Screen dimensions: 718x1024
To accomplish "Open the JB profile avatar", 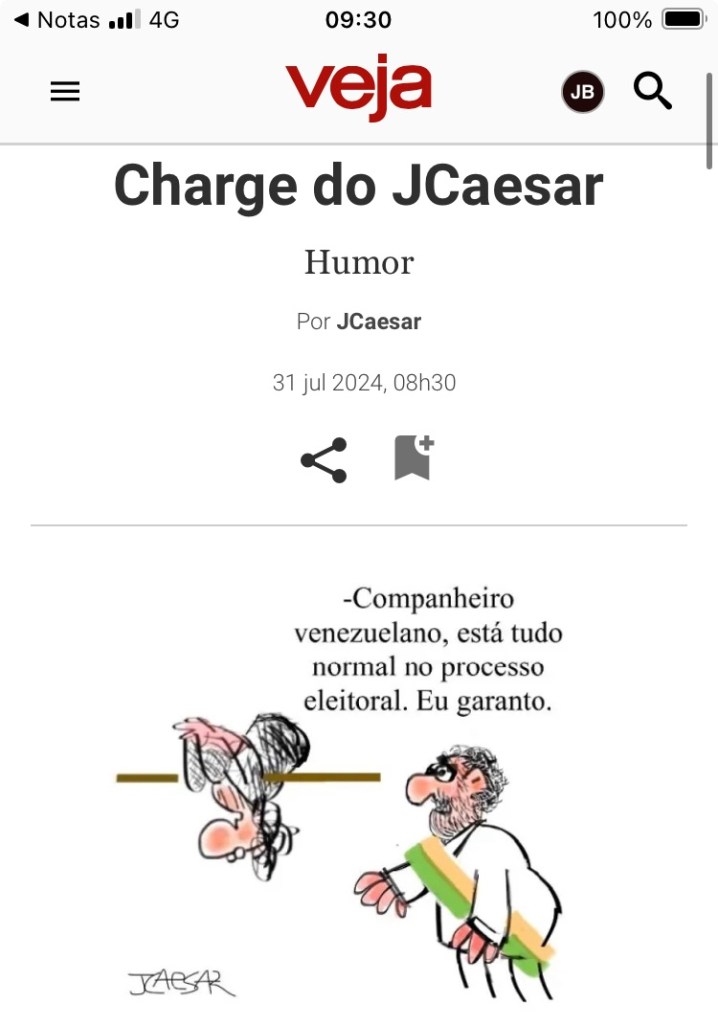I will pos(582,93).
